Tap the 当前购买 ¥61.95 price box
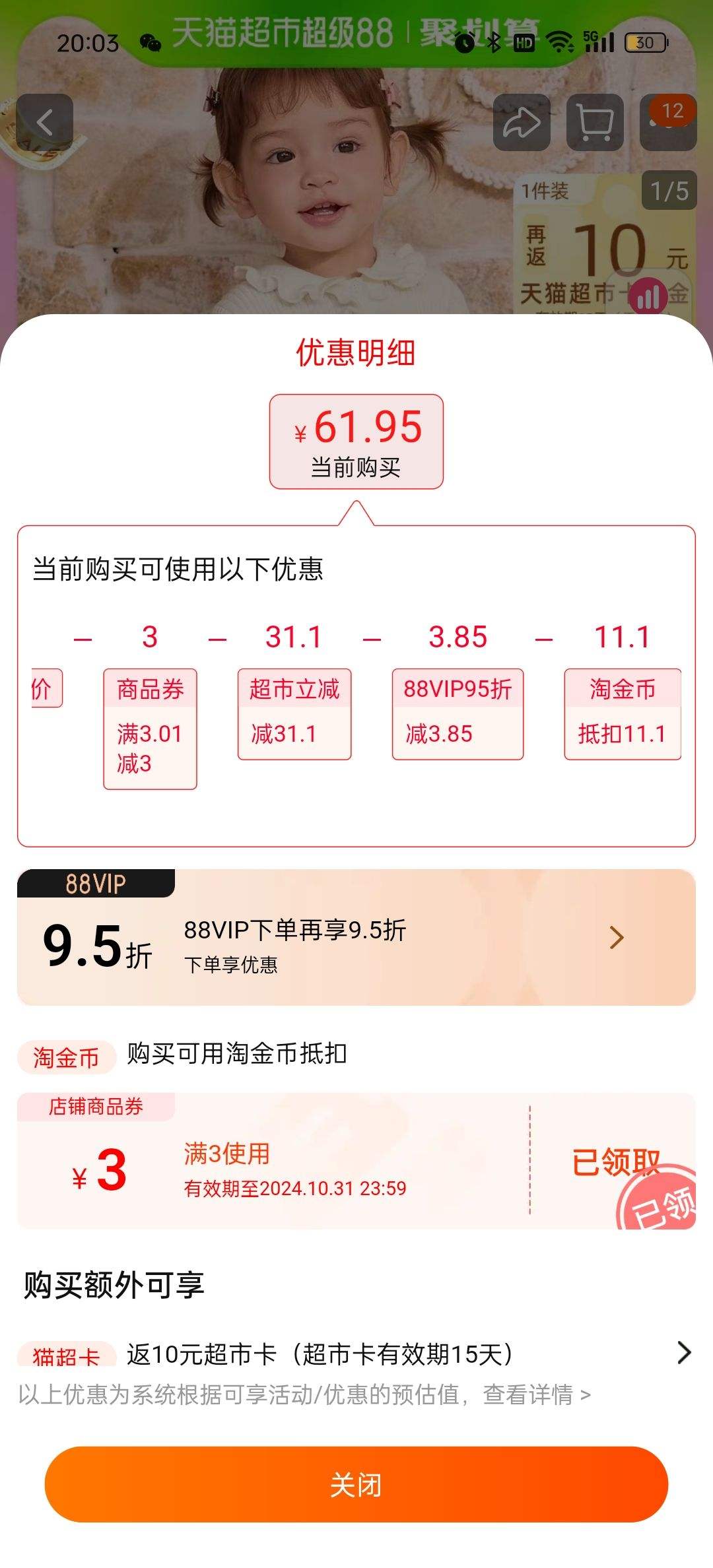This screenshot has width=713, height=1568. pyautogui.click(x=356, y=441)
